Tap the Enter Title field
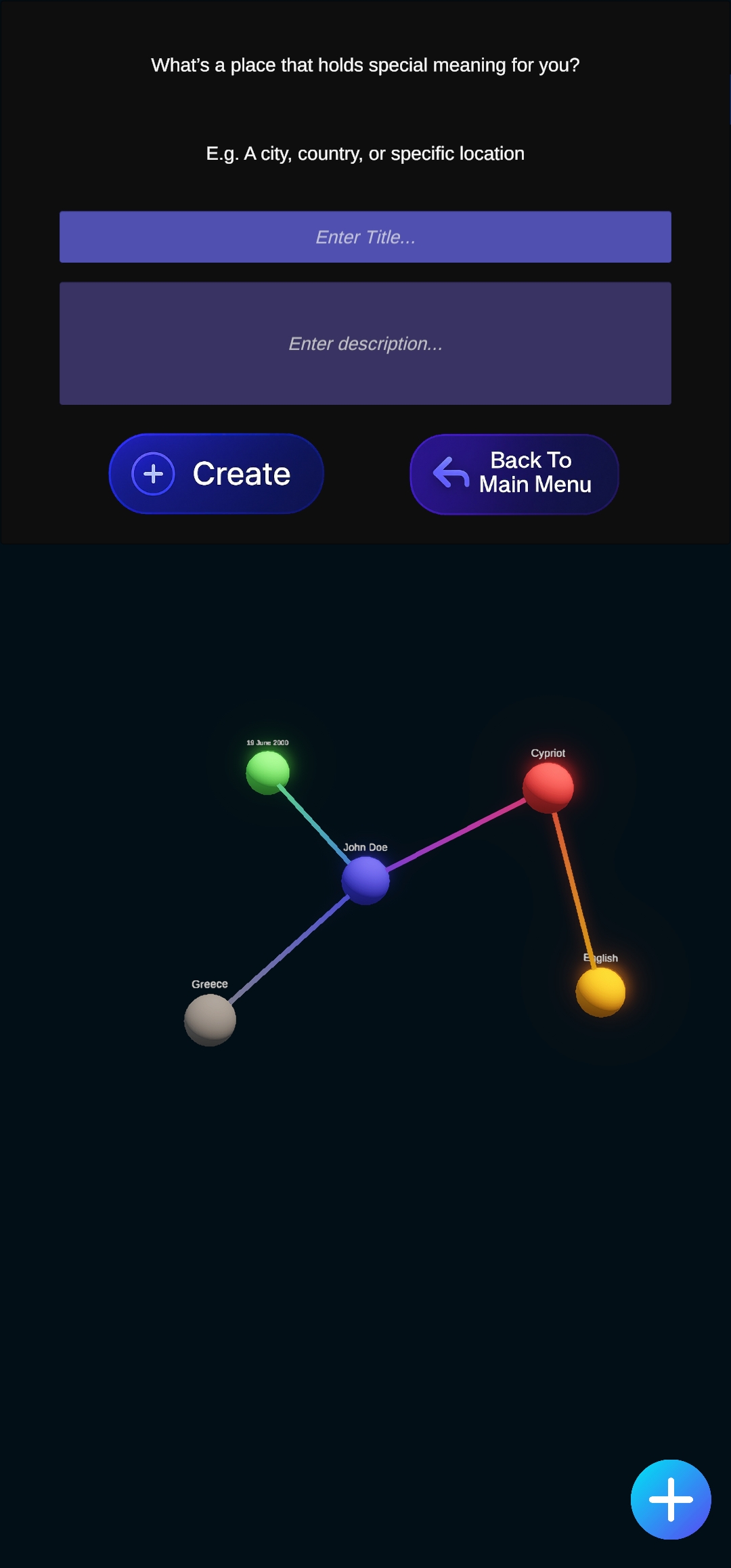 coord(365,237)
